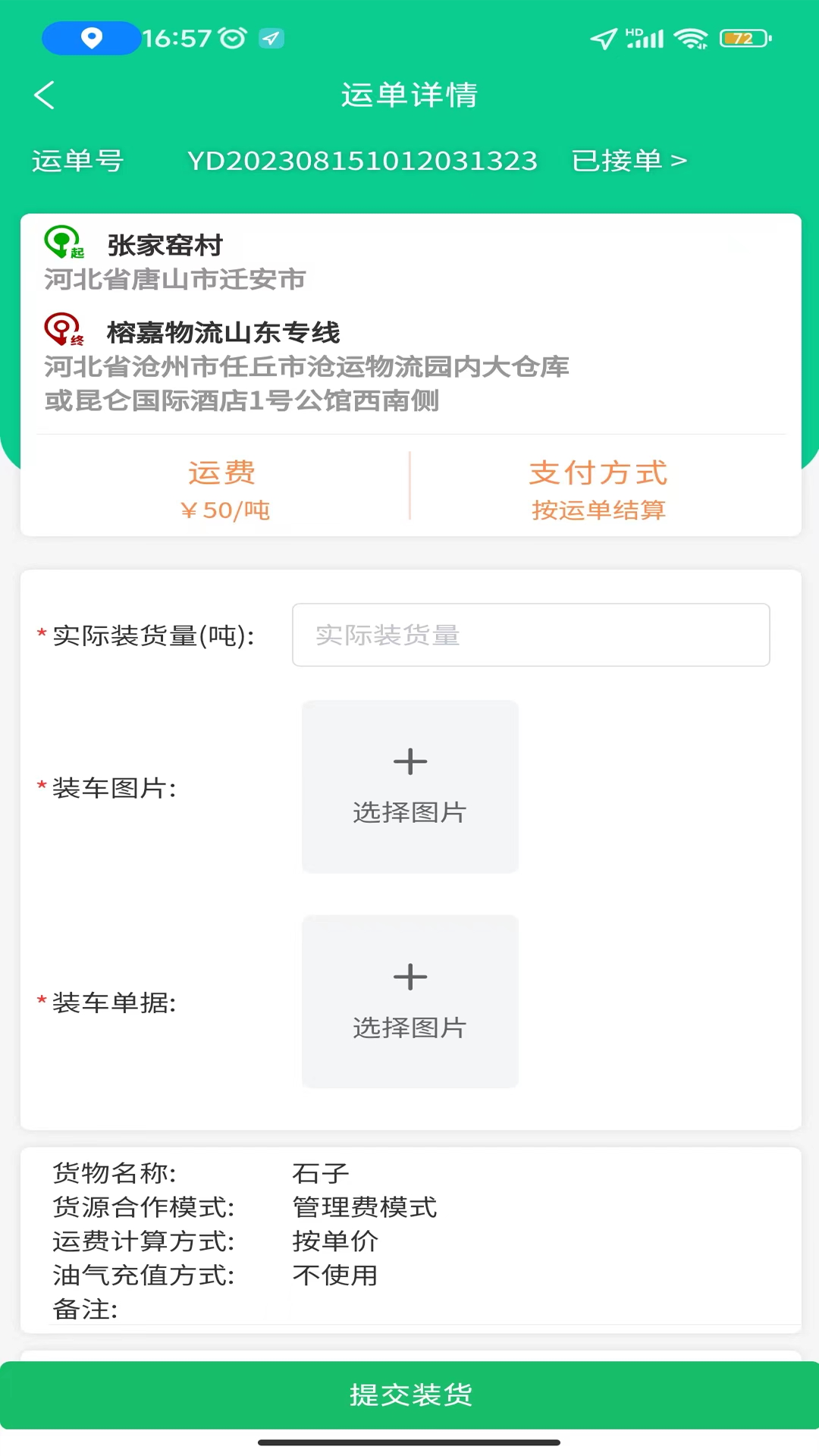Open the 已接单 status details
The image size is (819, 1456).
click(x=629, y=161)
